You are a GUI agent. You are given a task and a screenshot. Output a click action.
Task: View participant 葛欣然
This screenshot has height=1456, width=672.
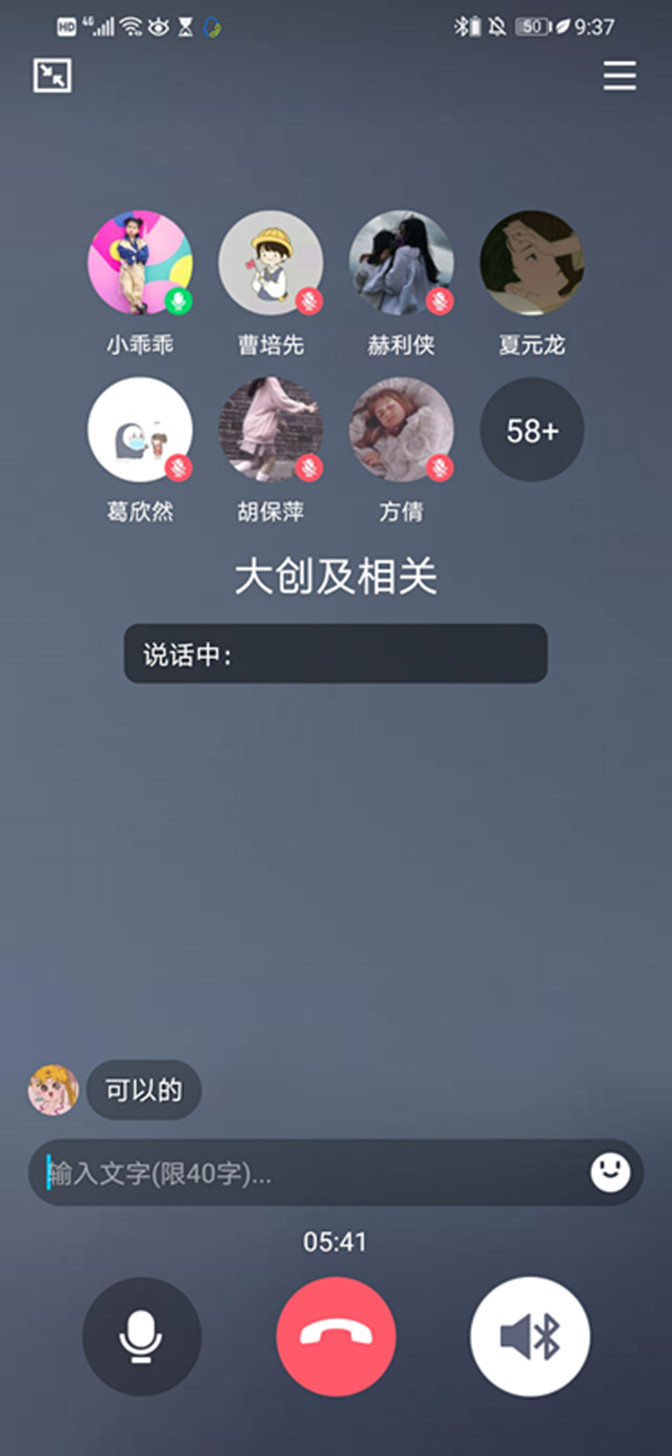click(140, 429)
